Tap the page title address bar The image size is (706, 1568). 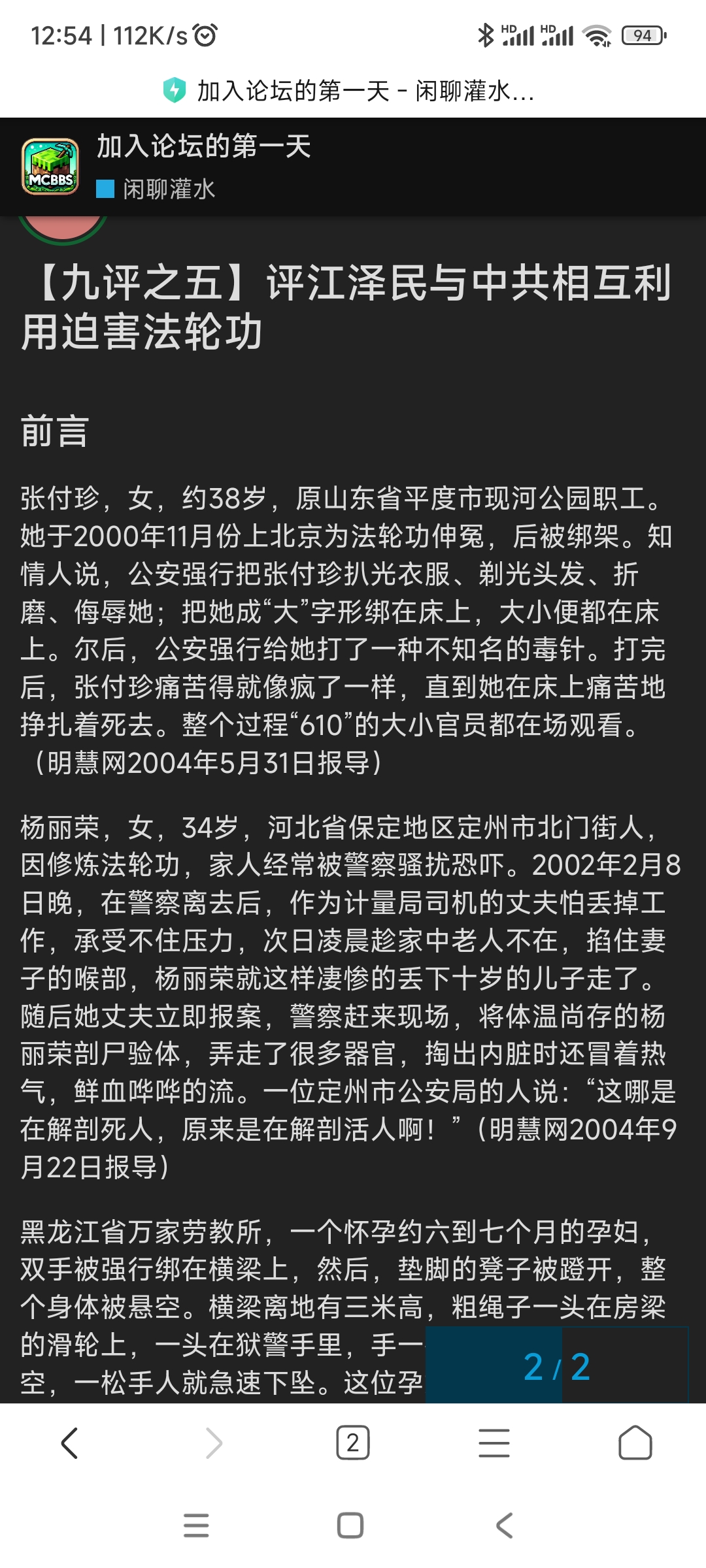[x=353, y=91]
